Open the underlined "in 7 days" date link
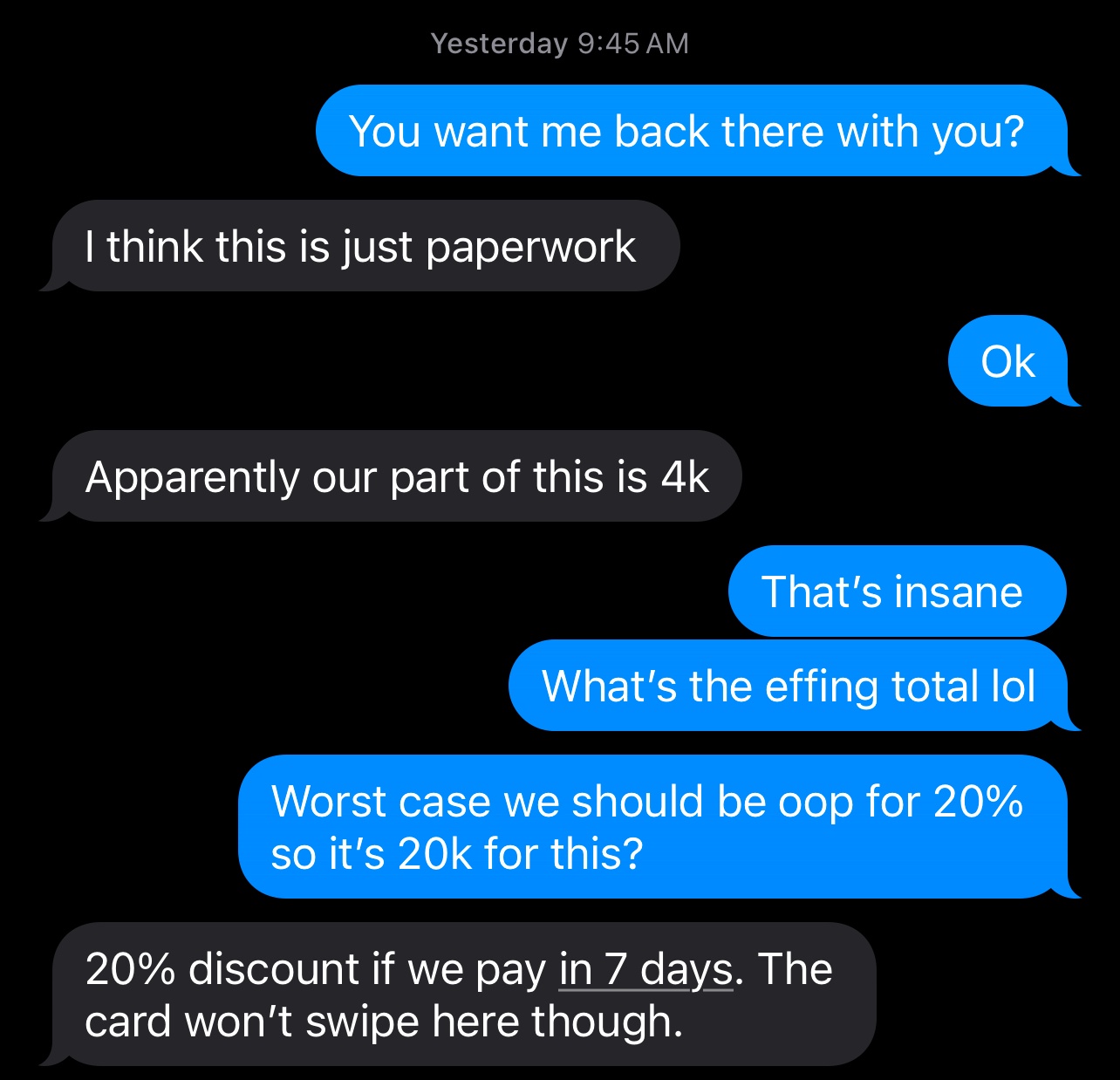The height and width of the screenshot is (1080, 1120). [x=645, y=969]
